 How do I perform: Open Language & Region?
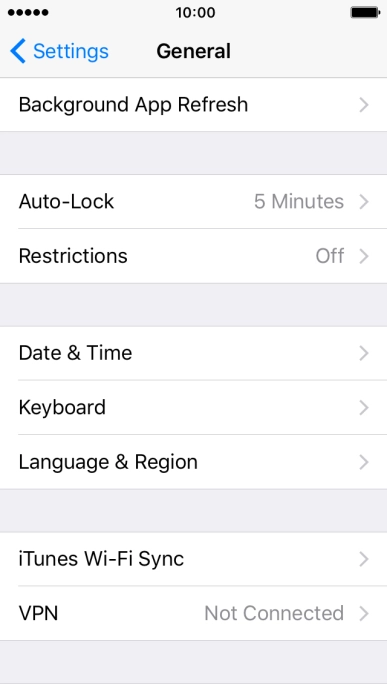click(194, 462)
